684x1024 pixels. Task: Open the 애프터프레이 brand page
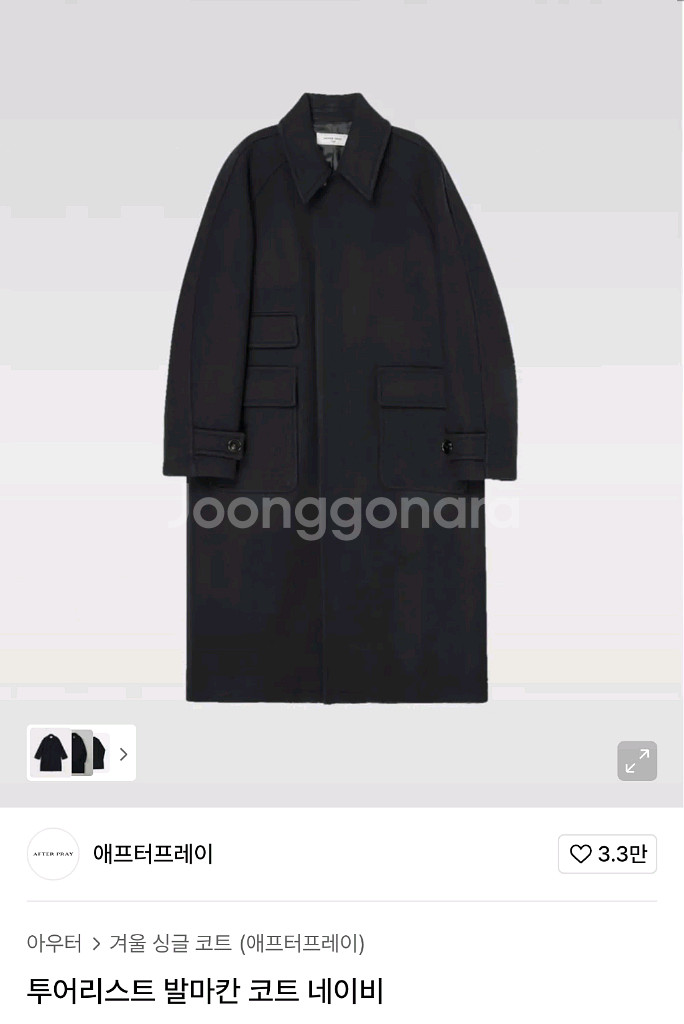[152, 854]
